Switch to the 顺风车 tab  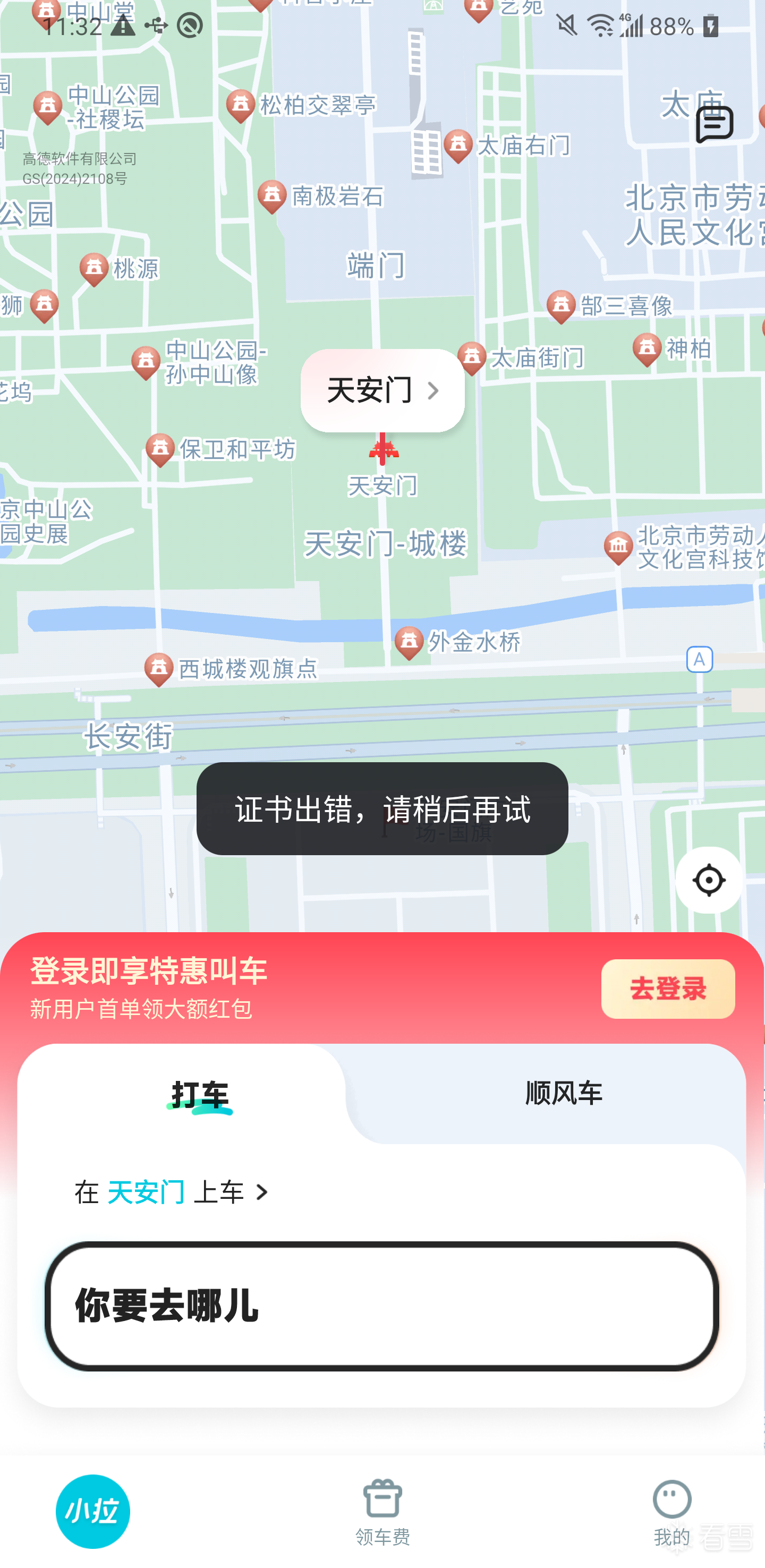564,1093
